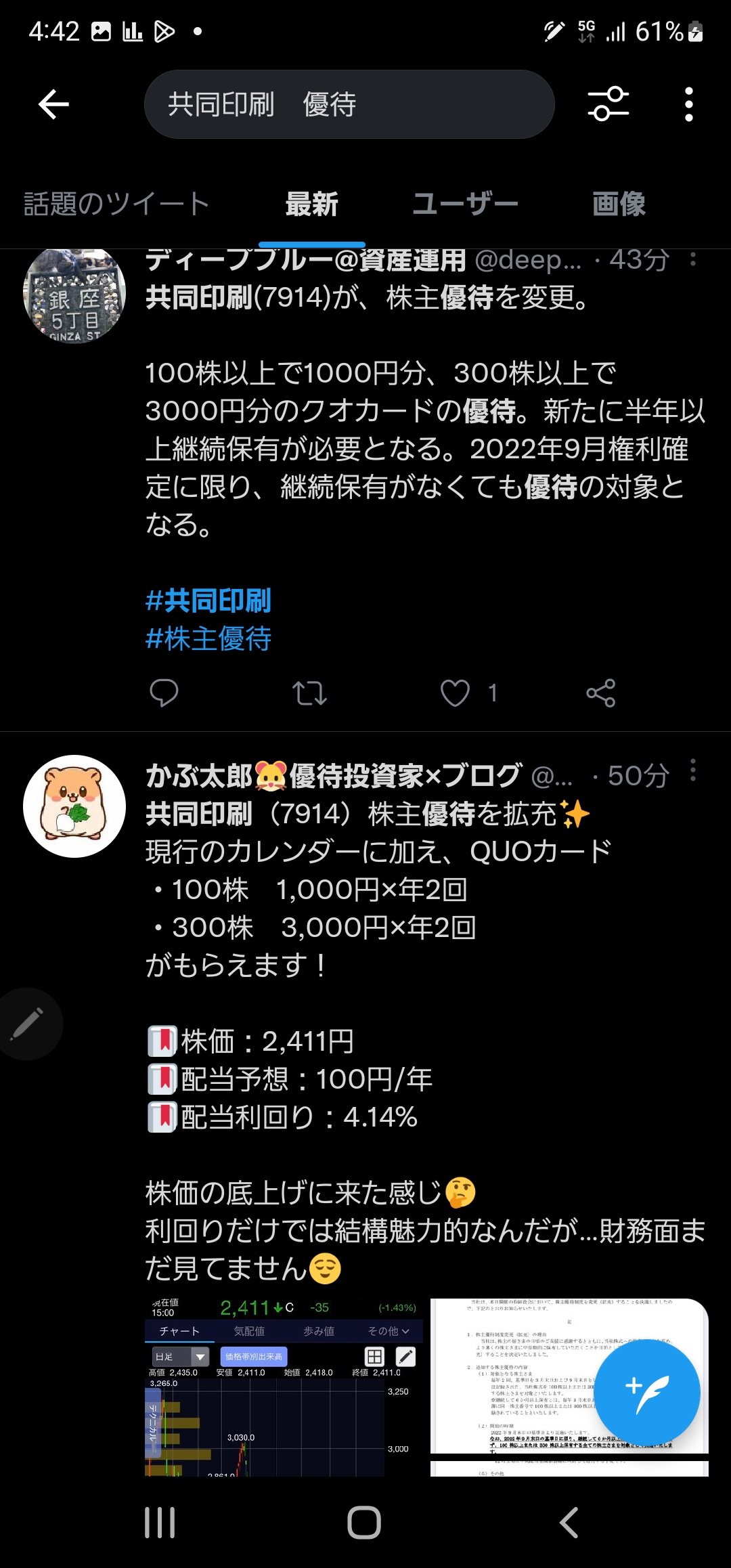Open the overflow menu in the top bar
This screenshot has width=731, height=1568.
[688, 104]
